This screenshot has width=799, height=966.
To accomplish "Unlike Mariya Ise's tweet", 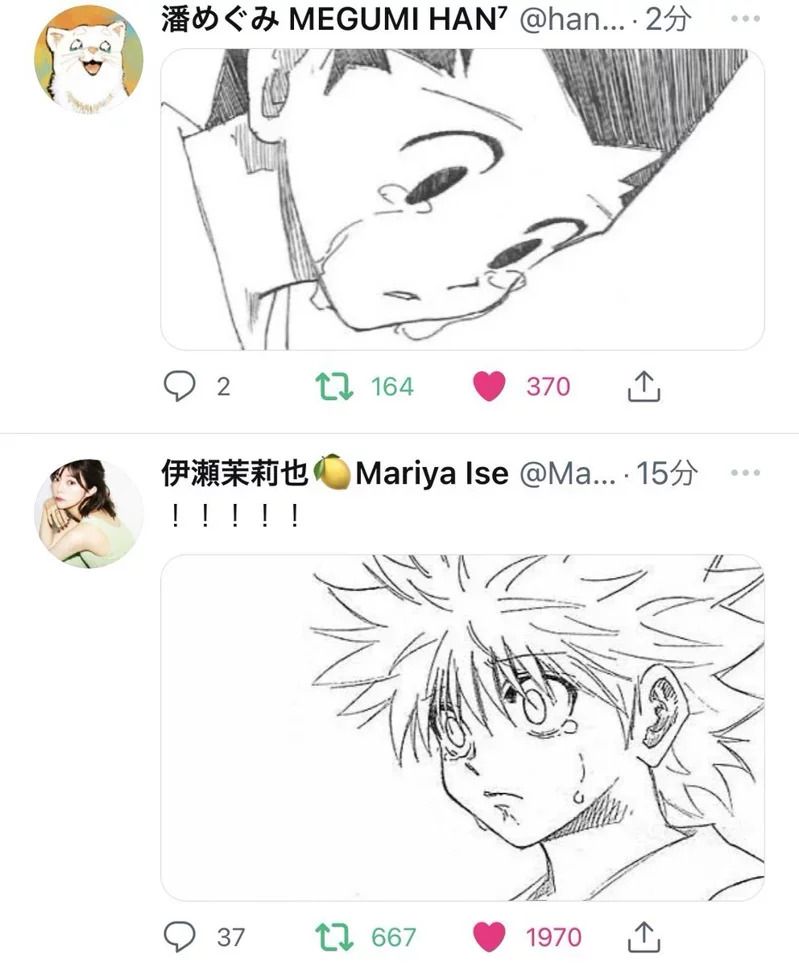I will coord(490,937).
